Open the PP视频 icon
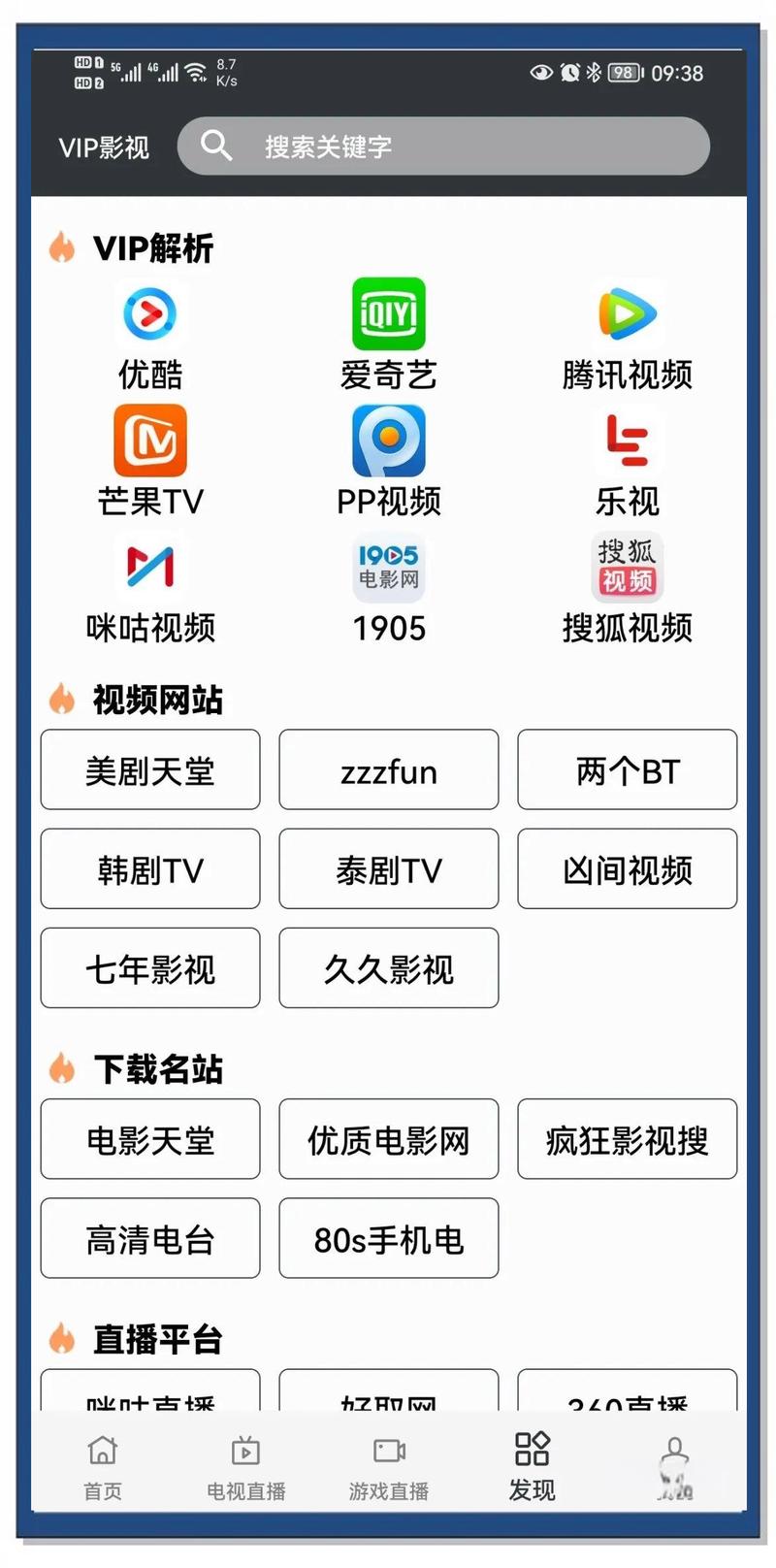The width and height of the screenshot is (776, 1568). pos(388,441)
